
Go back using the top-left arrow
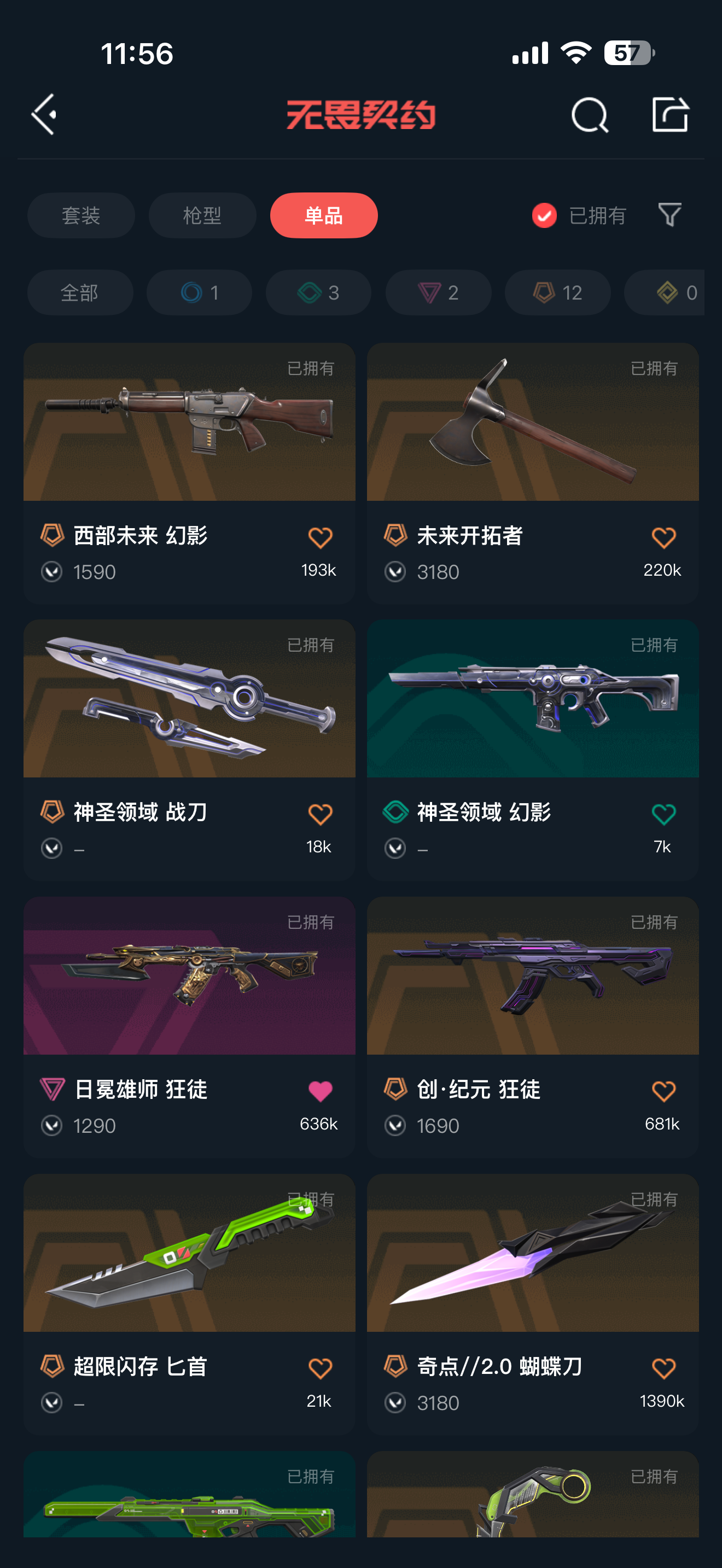coord(44,114)
